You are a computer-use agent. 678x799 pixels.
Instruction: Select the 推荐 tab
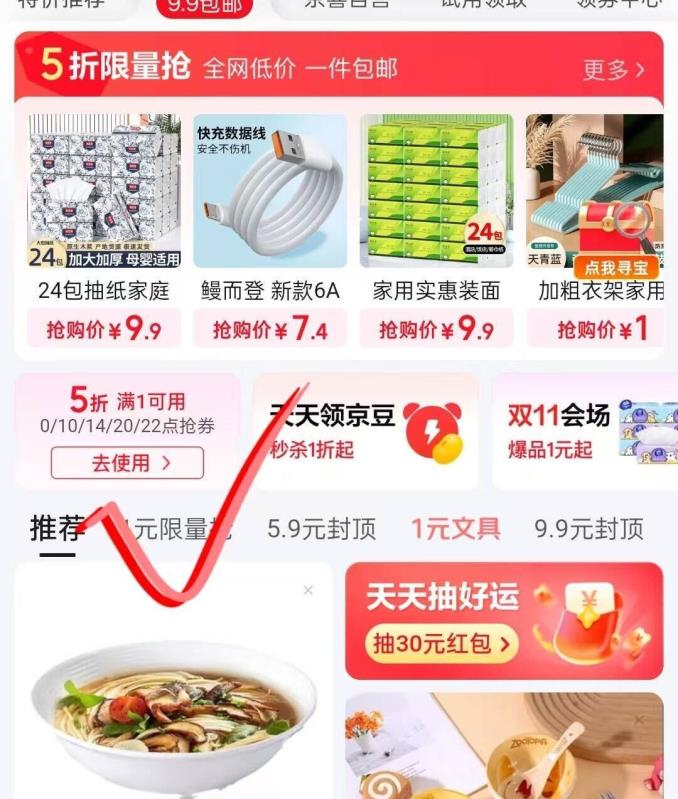tap(56, 528)
